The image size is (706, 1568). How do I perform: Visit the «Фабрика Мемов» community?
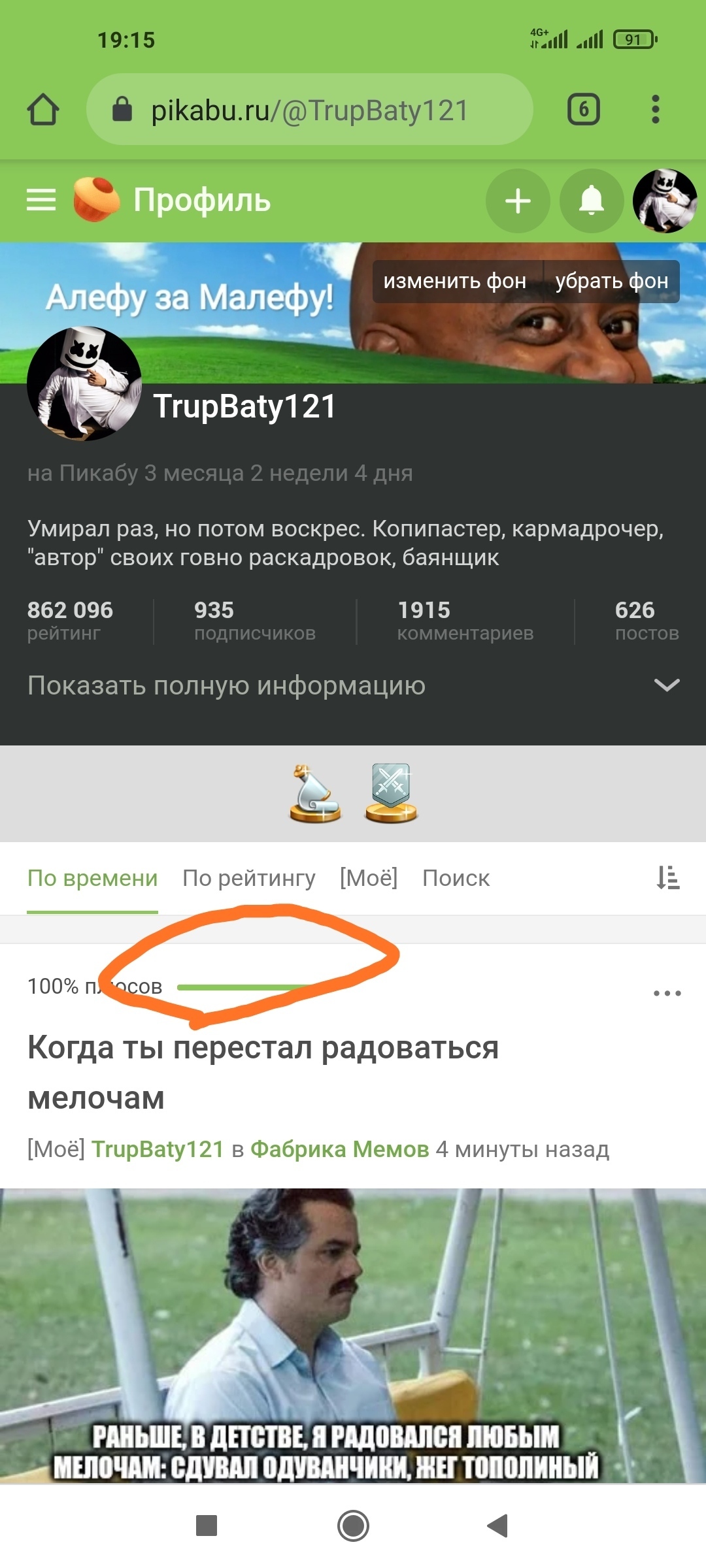(340, 1149)
